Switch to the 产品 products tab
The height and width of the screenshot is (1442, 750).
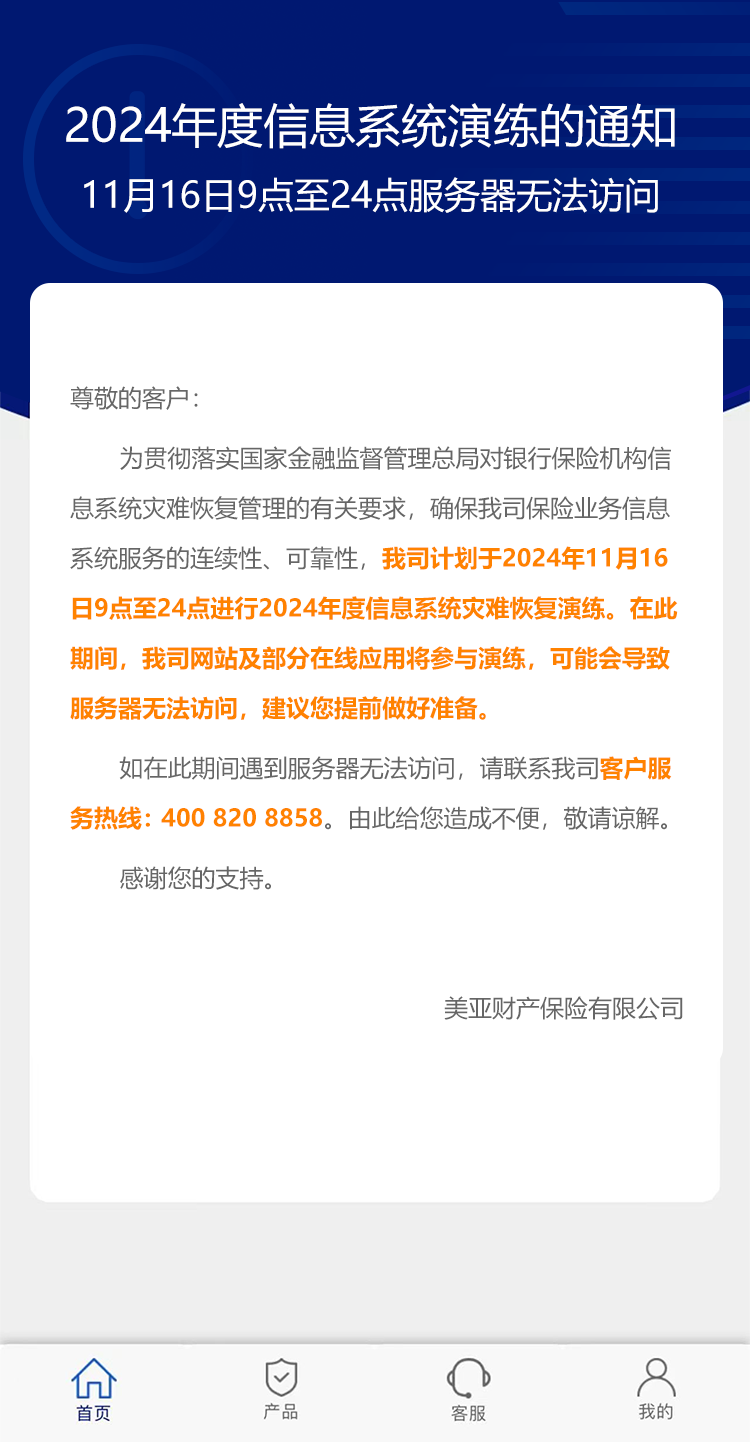click(x=281, y=1390)
